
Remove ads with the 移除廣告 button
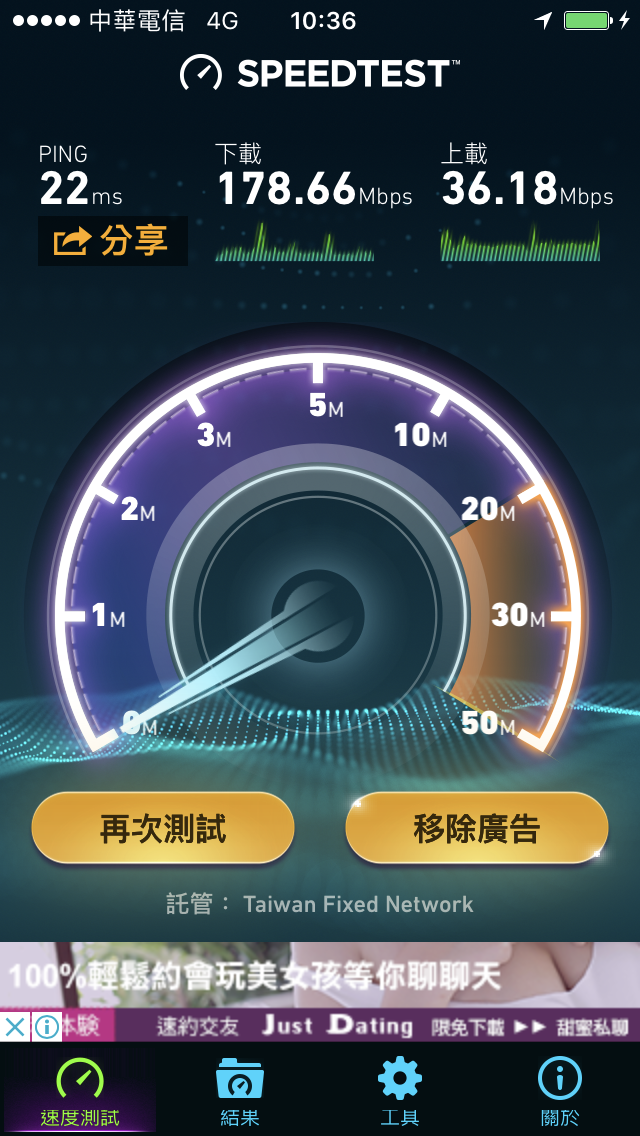click(476, 828)
